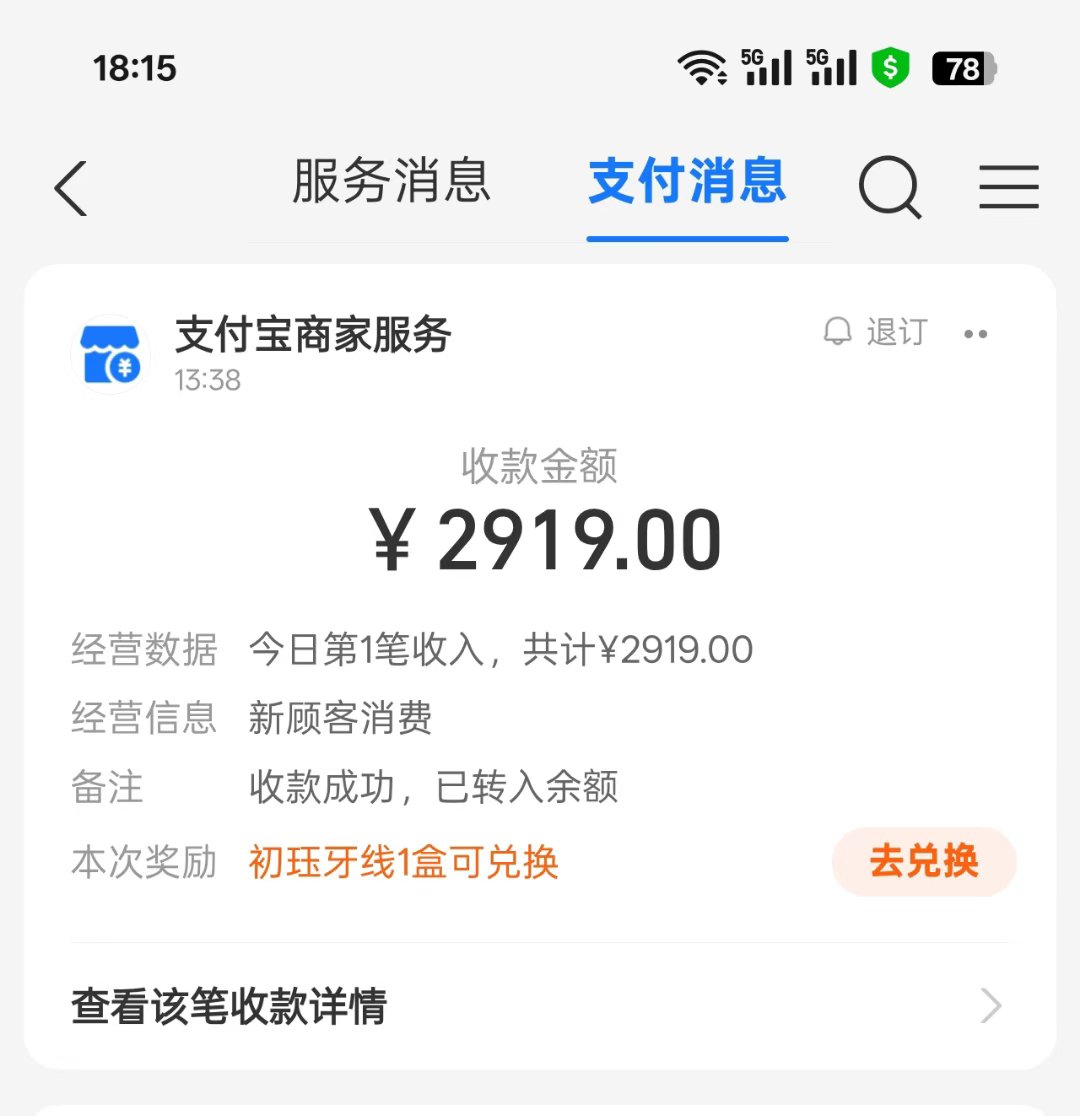Switch to the 服务消息 tab
Image resolution: width=1080 pixels, height=1116 pixels.
(x=391, y=183)
